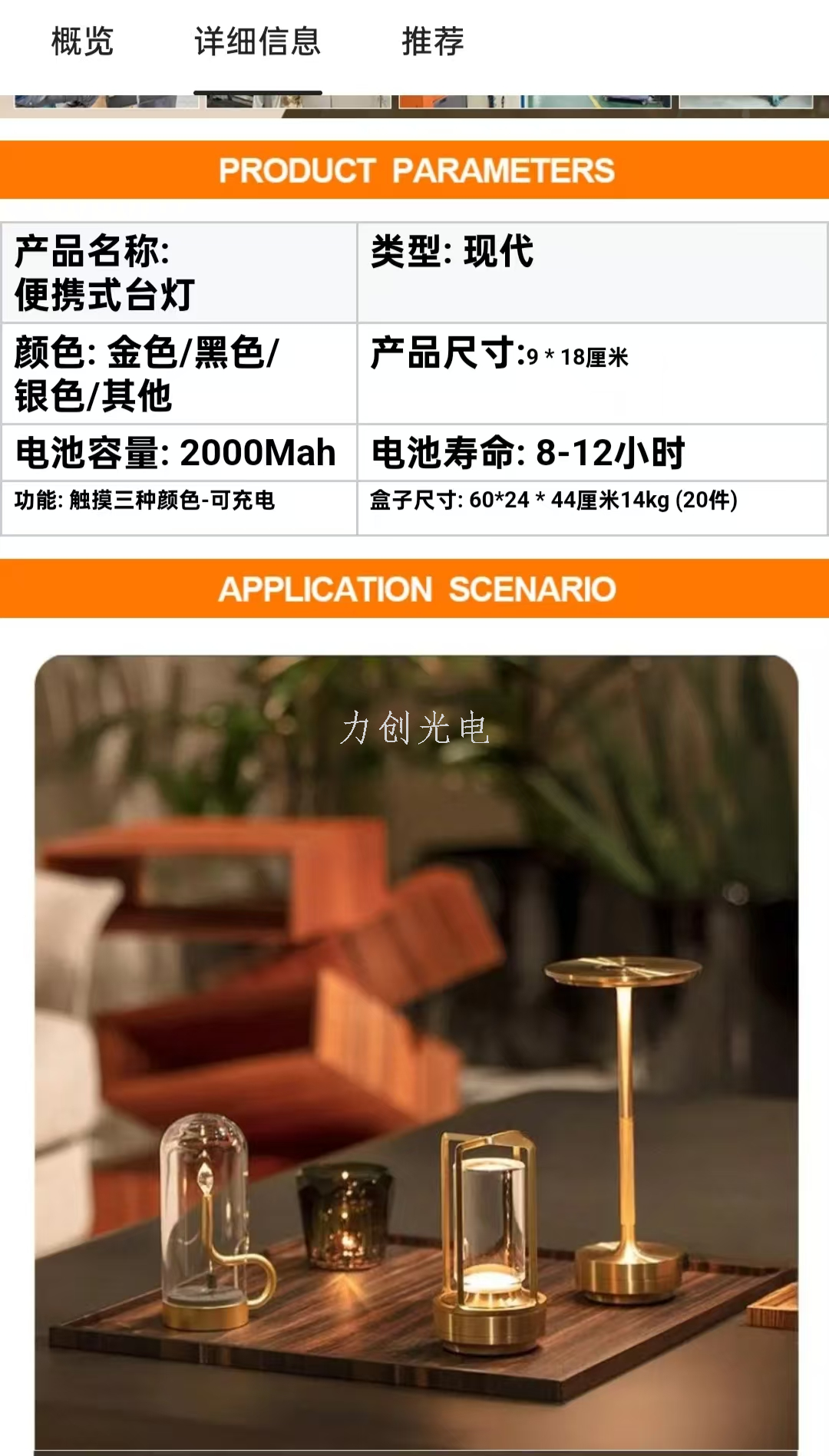The height and width of the screenshot is (1456, 829).
Task: Open the 推荐 tab
Action: (433, 41)
